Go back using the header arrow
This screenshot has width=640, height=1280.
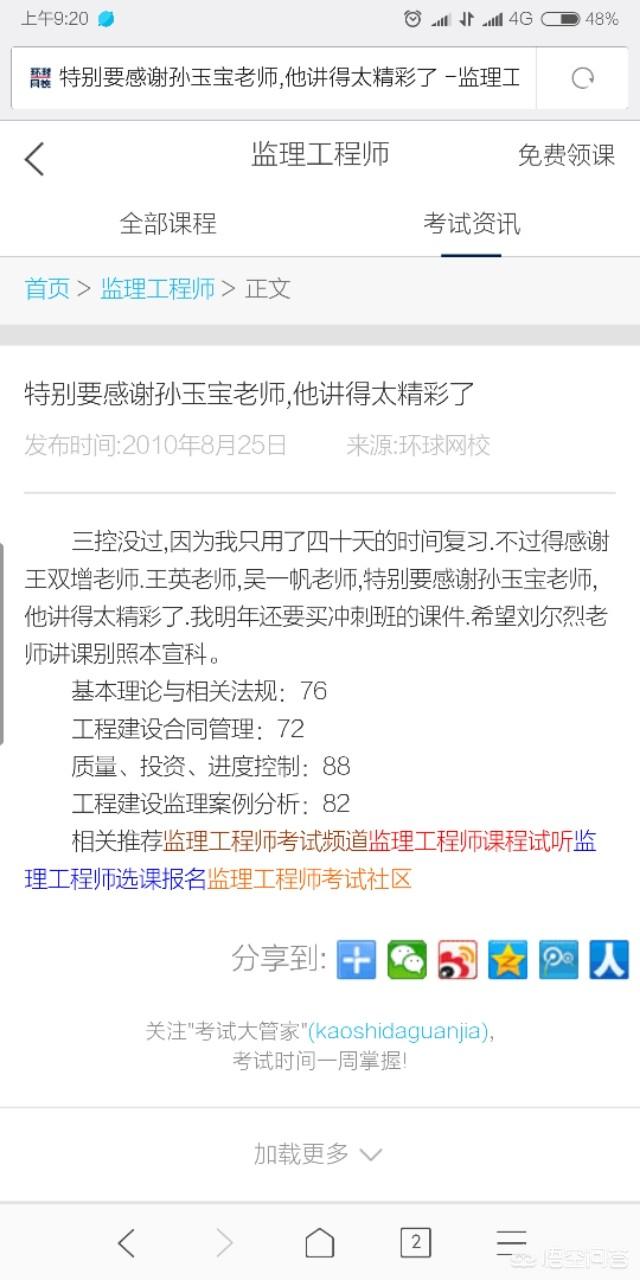coord(35,158)
